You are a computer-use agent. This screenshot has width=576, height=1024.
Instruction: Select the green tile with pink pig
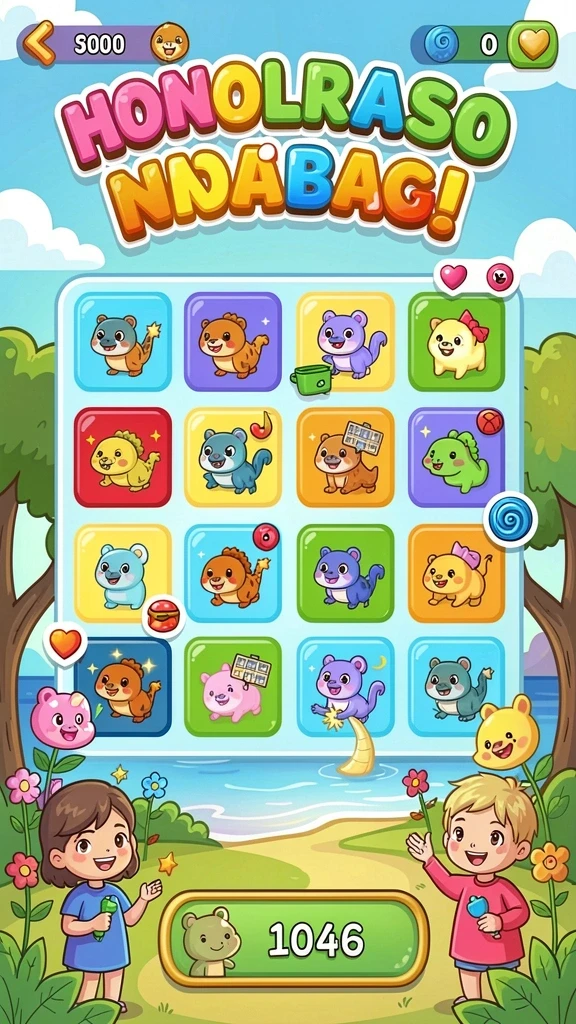pos(232,687)
